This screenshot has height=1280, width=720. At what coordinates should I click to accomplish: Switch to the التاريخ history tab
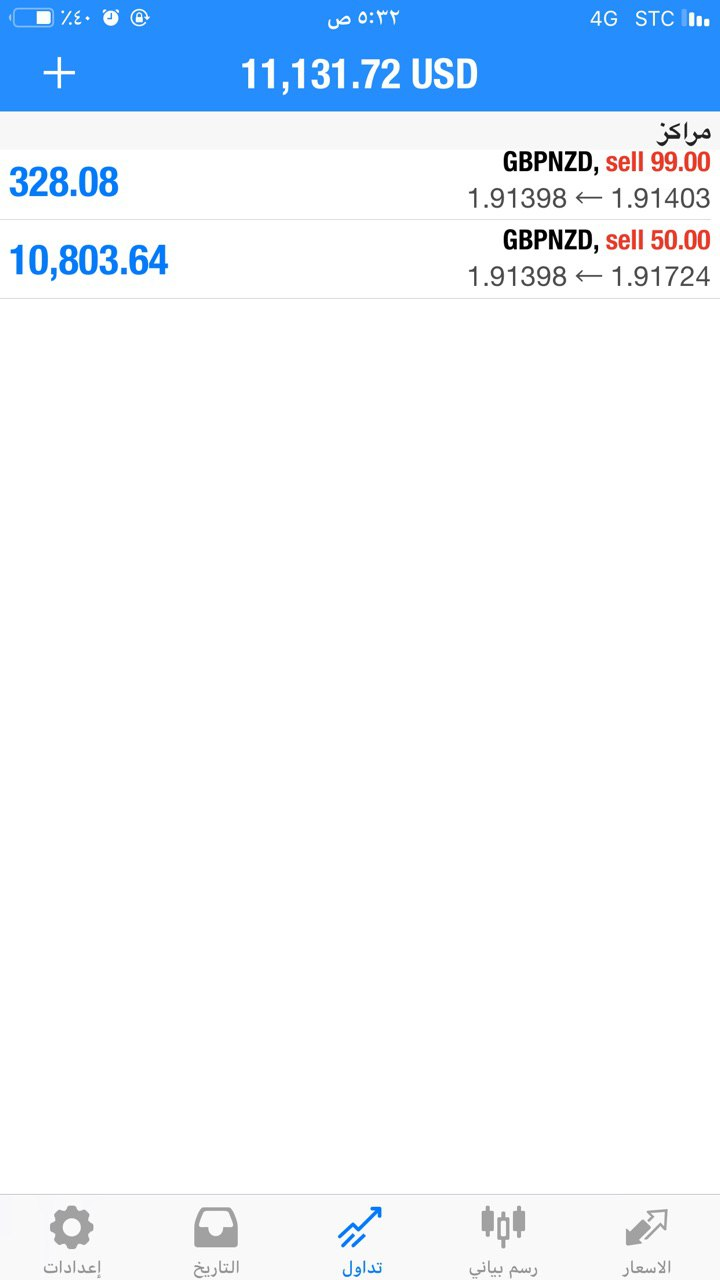pos(216,1238)
